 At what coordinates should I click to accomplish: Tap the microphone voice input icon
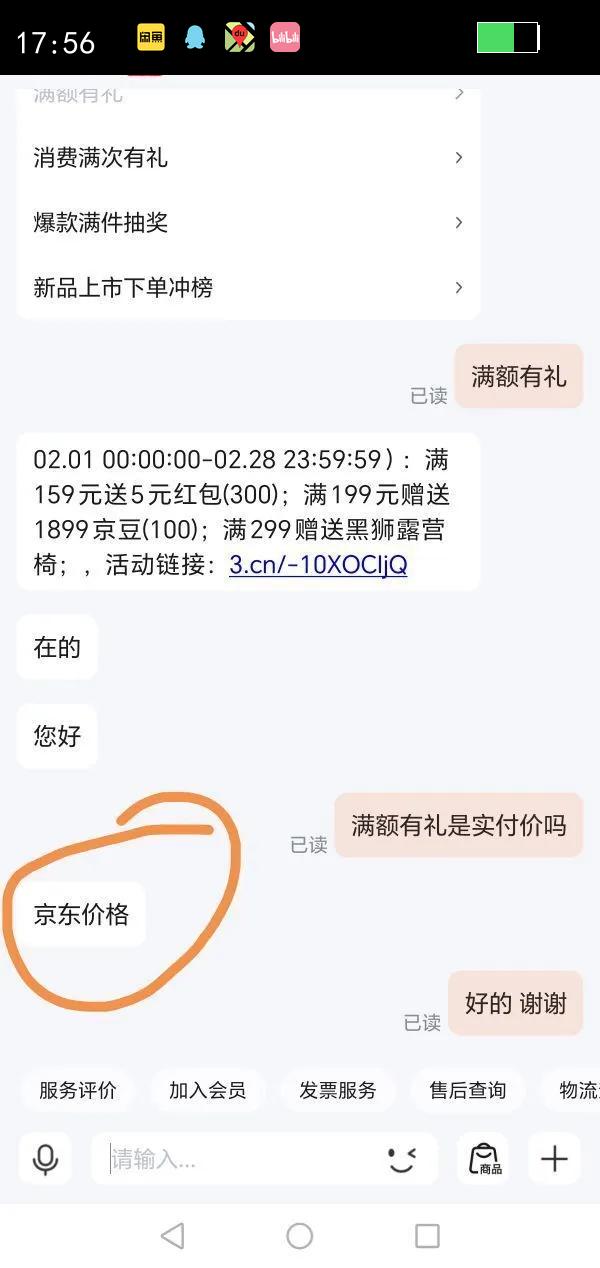point(45,1159)
